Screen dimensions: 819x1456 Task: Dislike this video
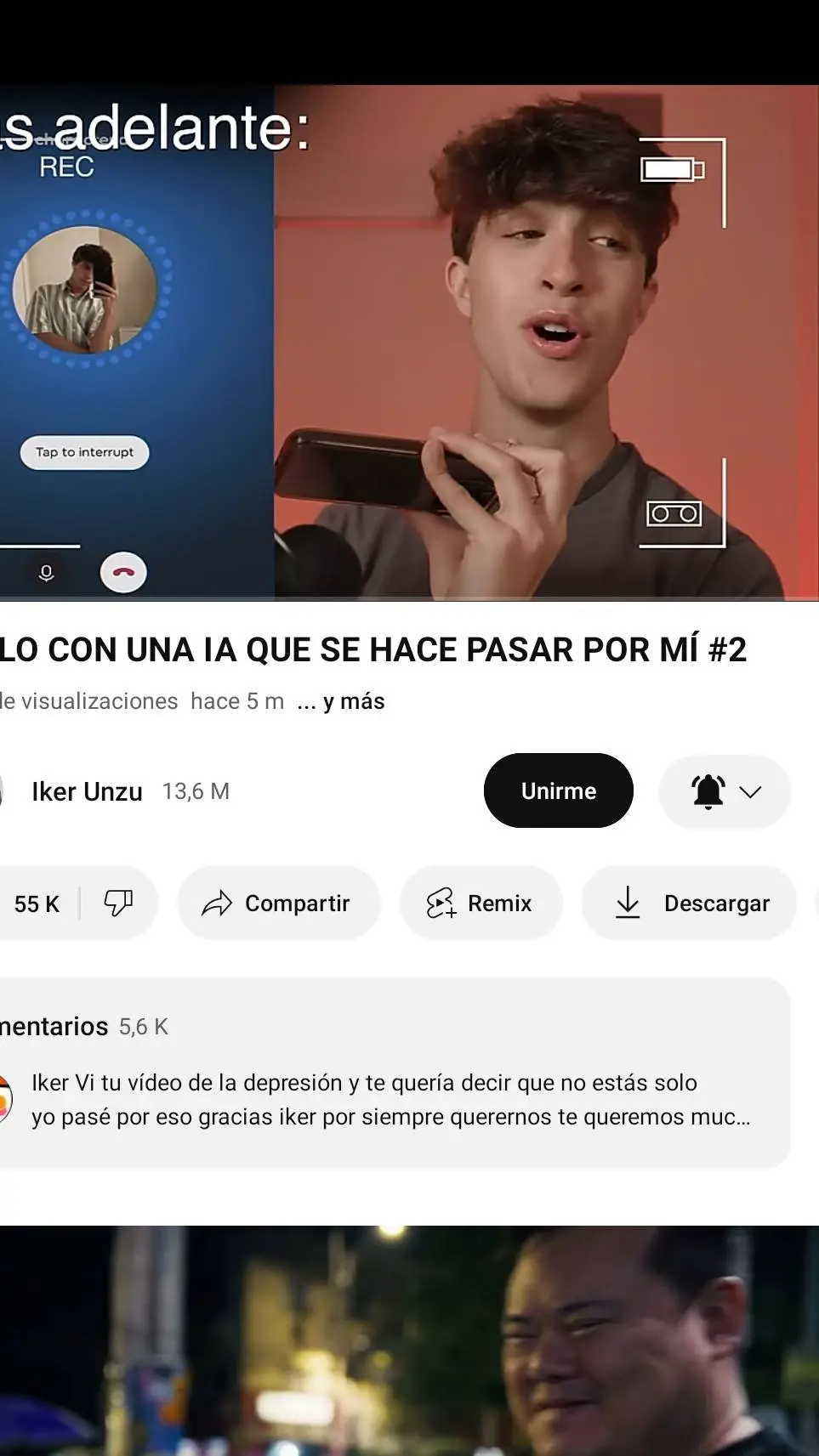[x=118, y=903]
